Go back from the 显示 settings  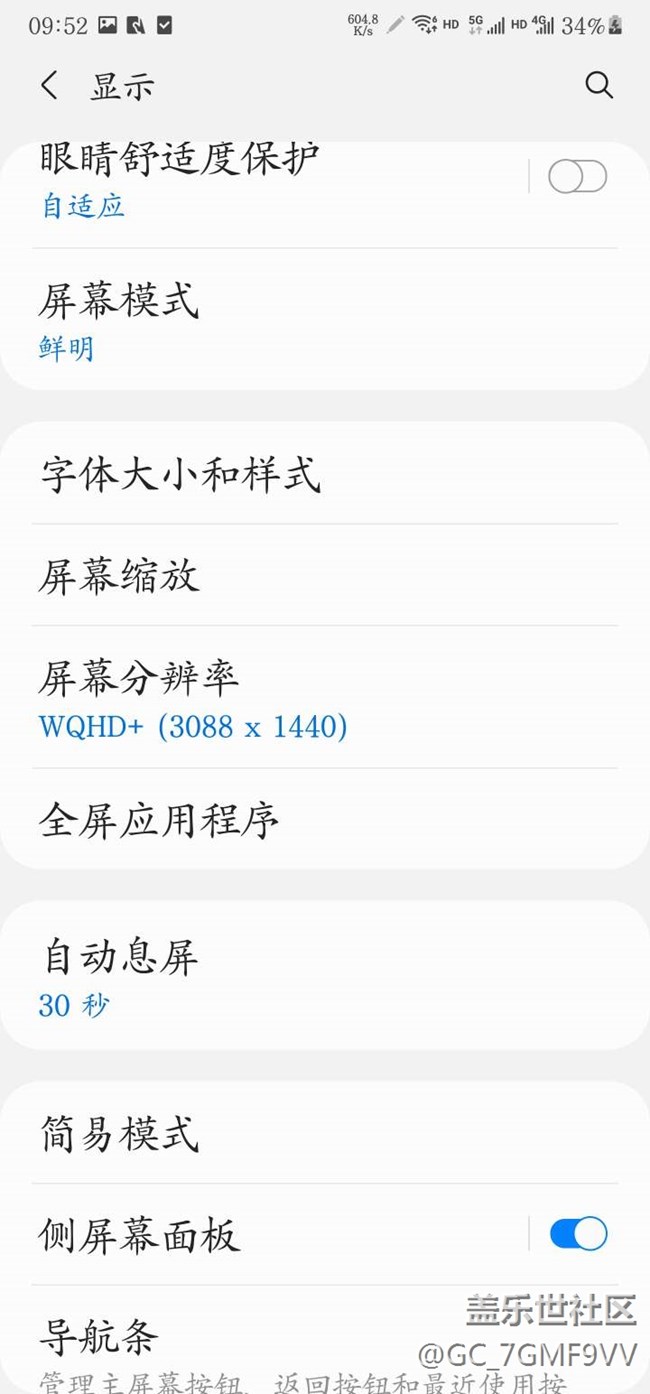49,86
